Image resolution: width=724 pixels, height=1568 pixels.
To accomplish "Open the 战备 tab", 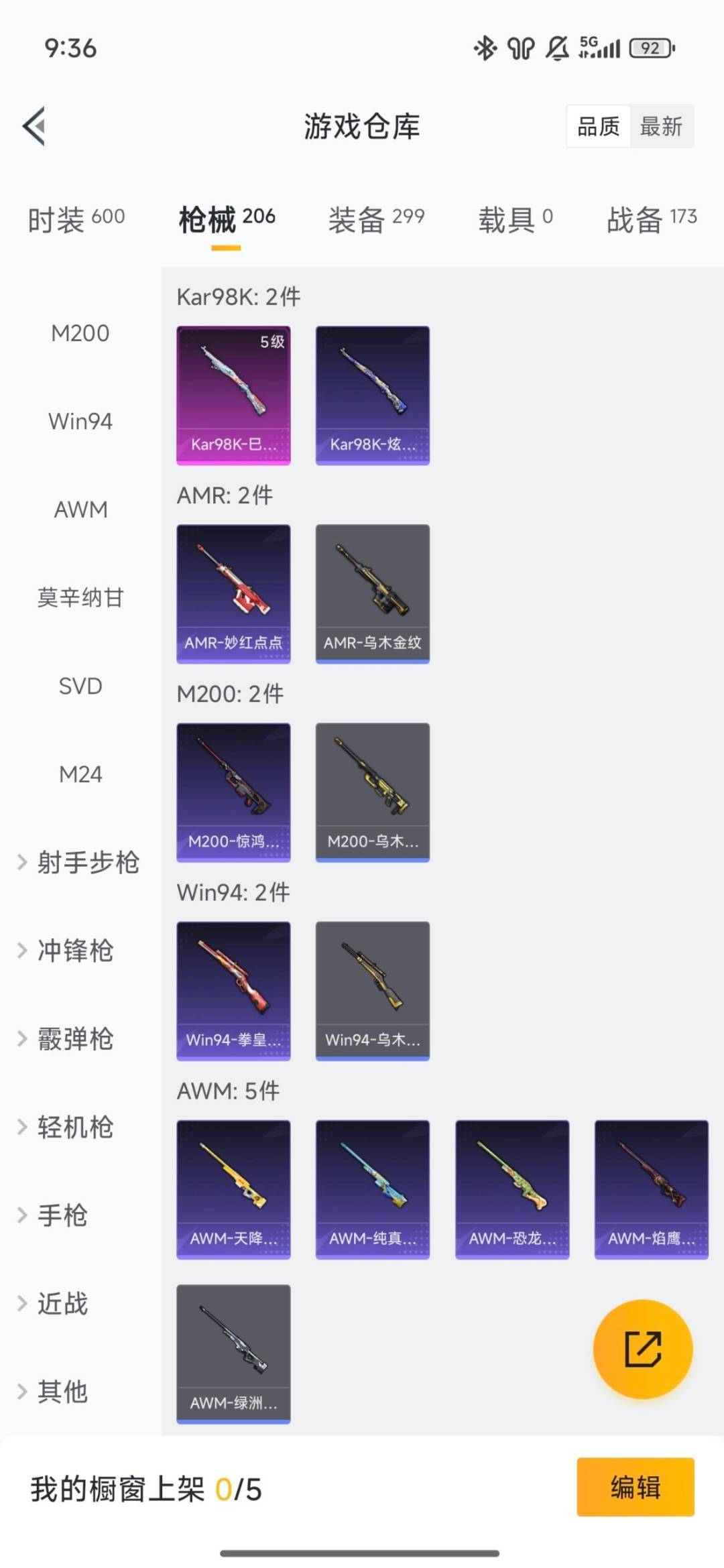I will [x=652, y=219].
